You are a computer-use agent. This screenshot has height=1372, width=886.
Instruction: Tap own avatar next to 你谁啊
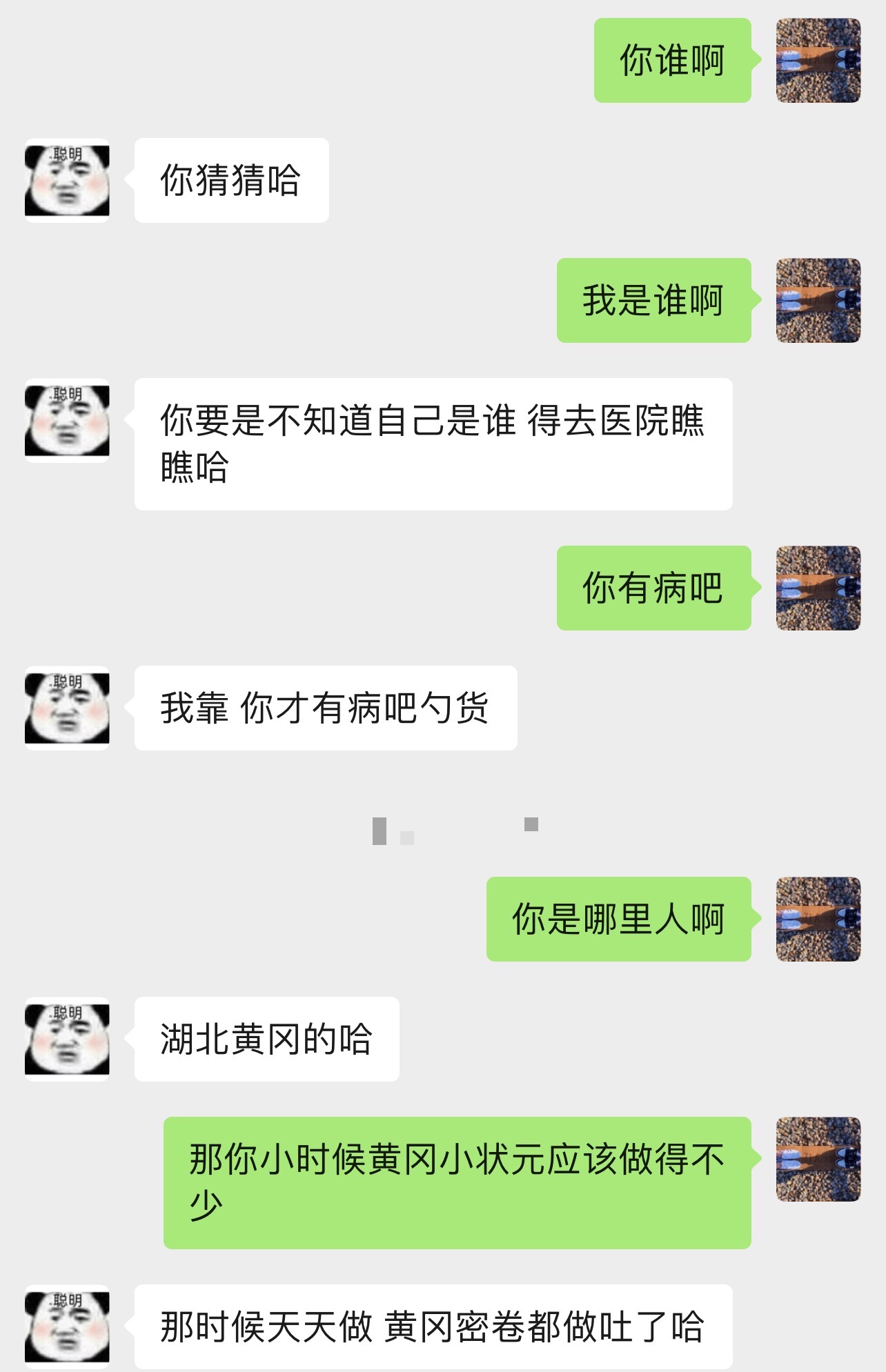pos(818,61)
